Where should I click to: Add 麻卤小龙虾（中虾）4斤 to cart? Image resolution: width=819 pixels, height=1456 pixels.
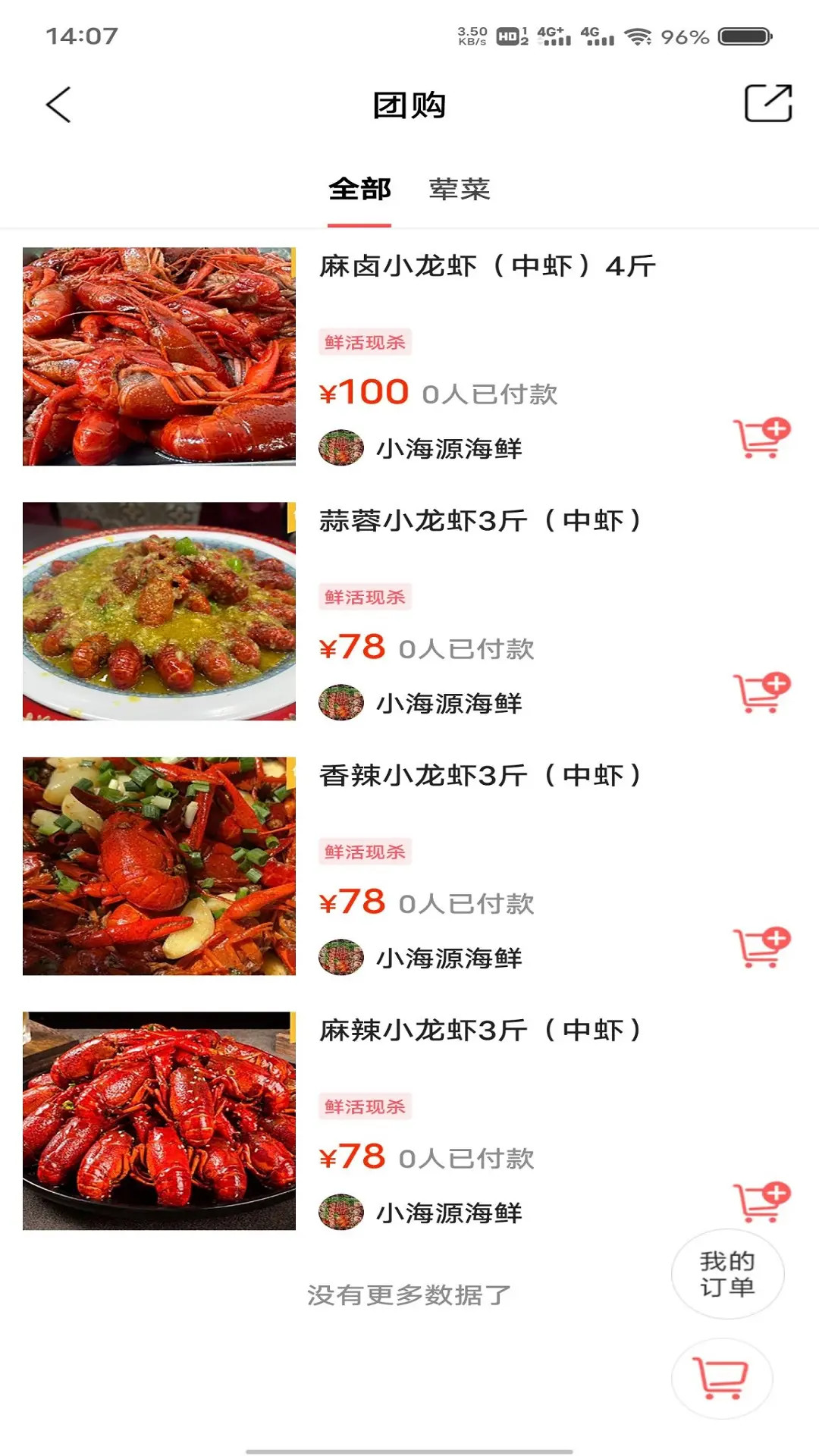coord(761,438)
